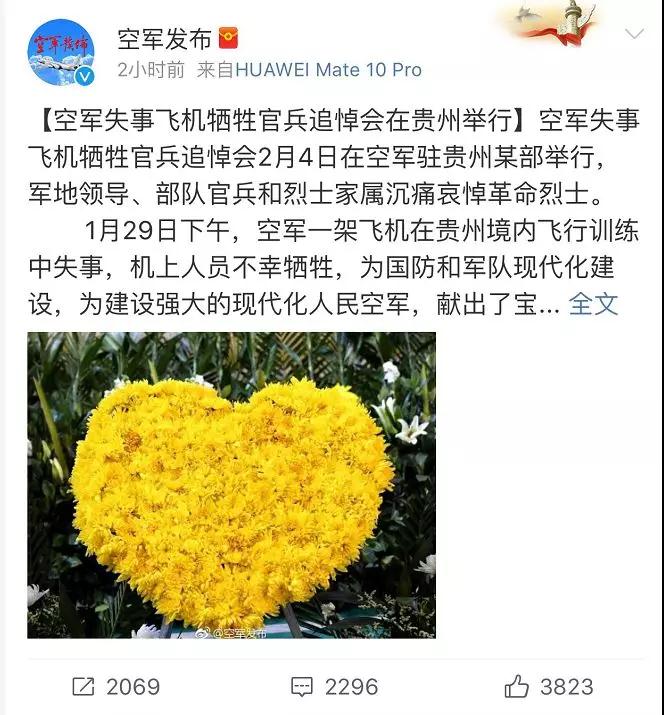Open the 2296 comments

click(335, 686)
